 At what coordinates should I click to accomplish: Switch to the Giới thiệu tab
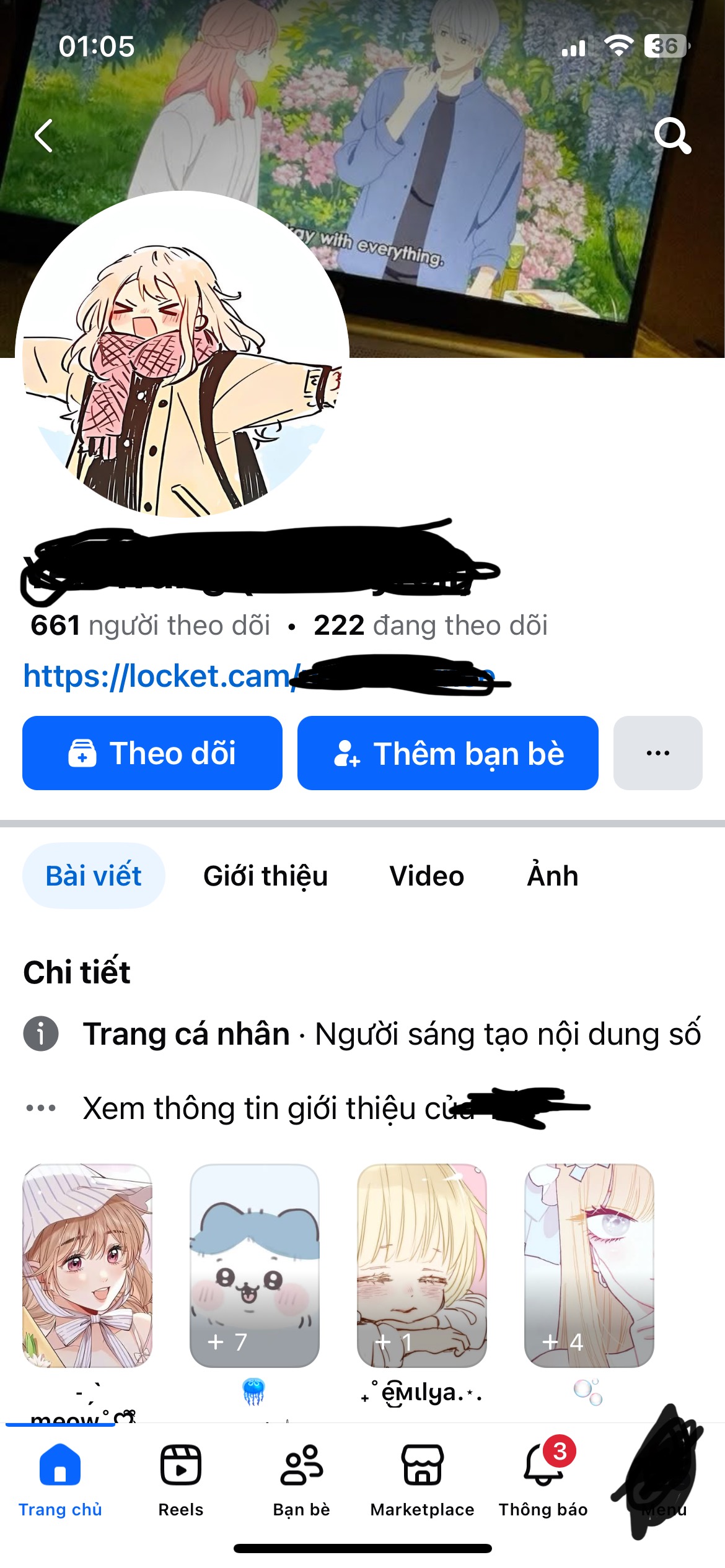coord(265,876)
